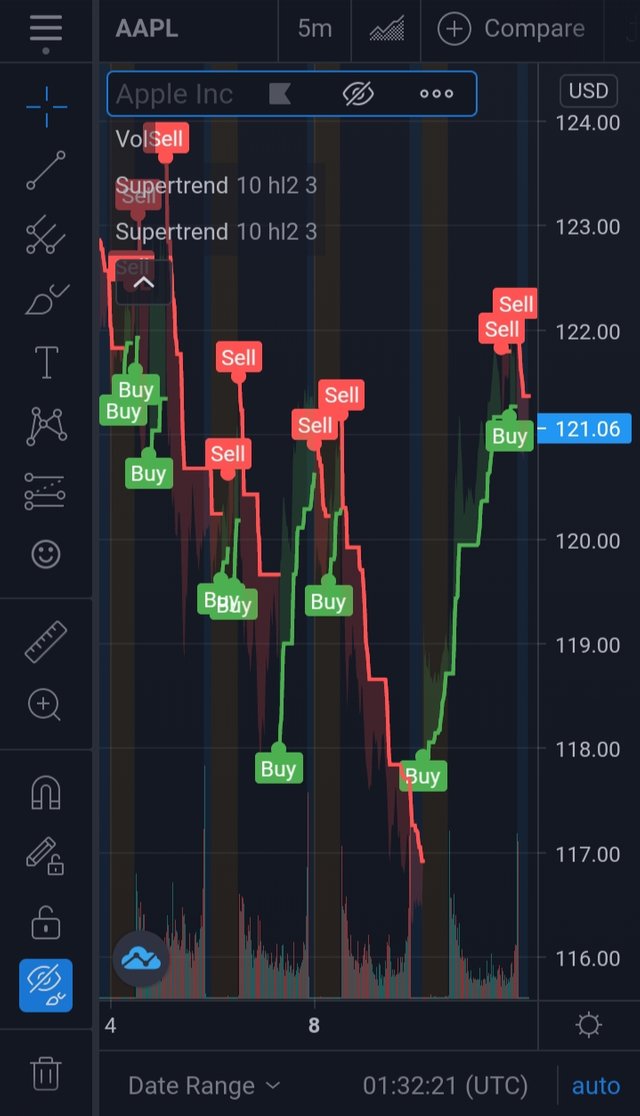Pick the brush drawing tool
The height and width of the screenshot is (1116, 640).
click(46, 299)
